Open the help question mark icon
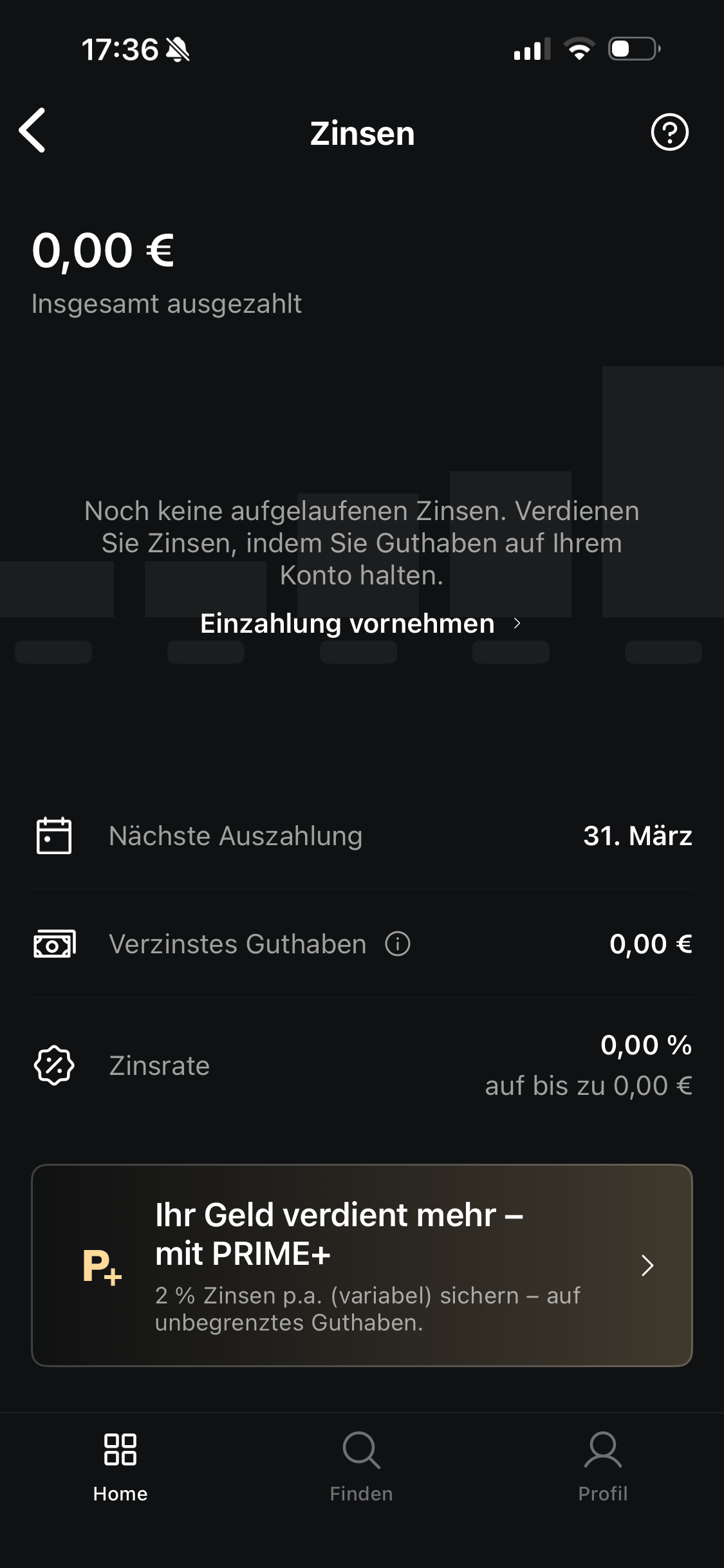The width and height of the screenshot is (724, 1568). tap(669, 133)
